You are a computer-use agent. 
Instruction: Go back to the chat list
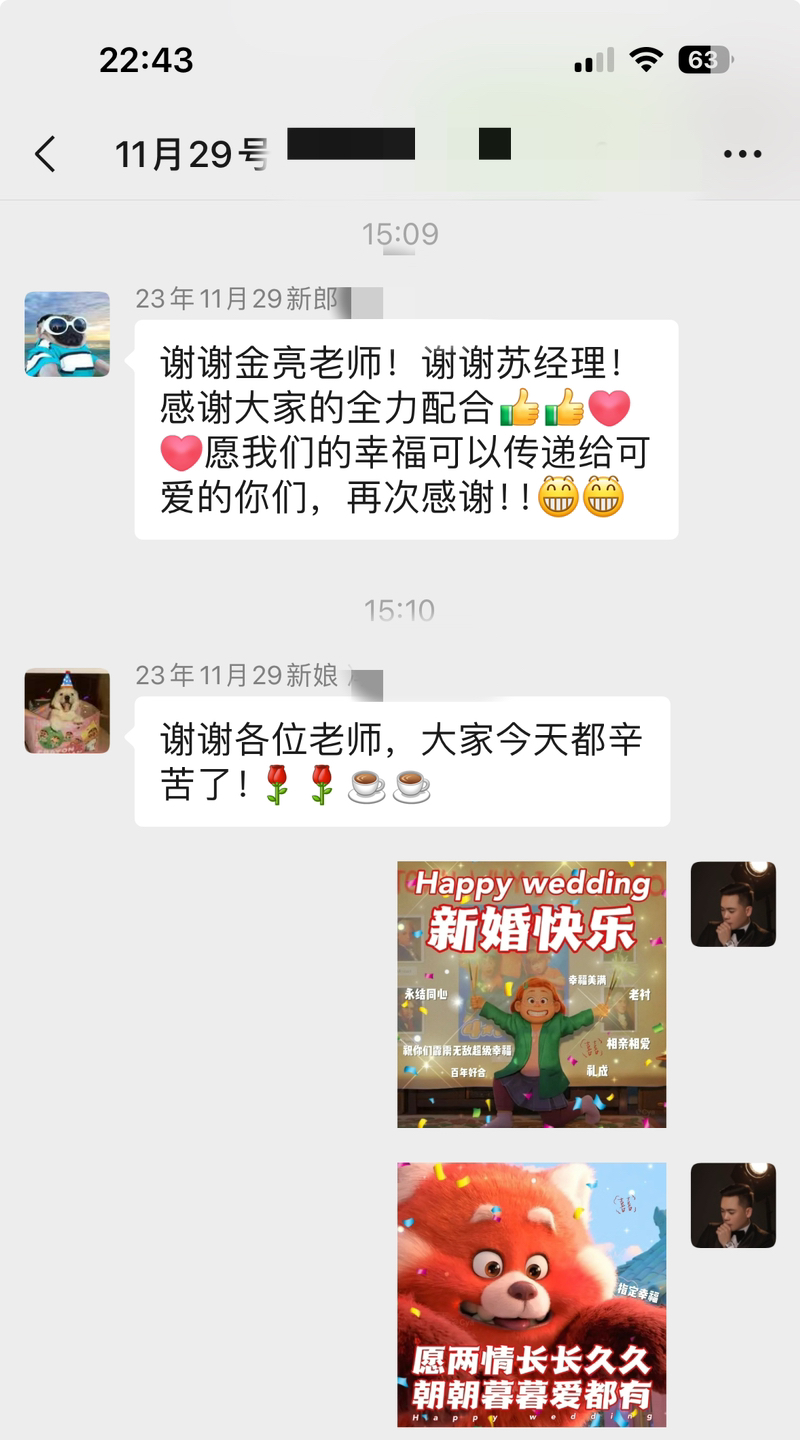pyautogui.click(x=45, y=154)
